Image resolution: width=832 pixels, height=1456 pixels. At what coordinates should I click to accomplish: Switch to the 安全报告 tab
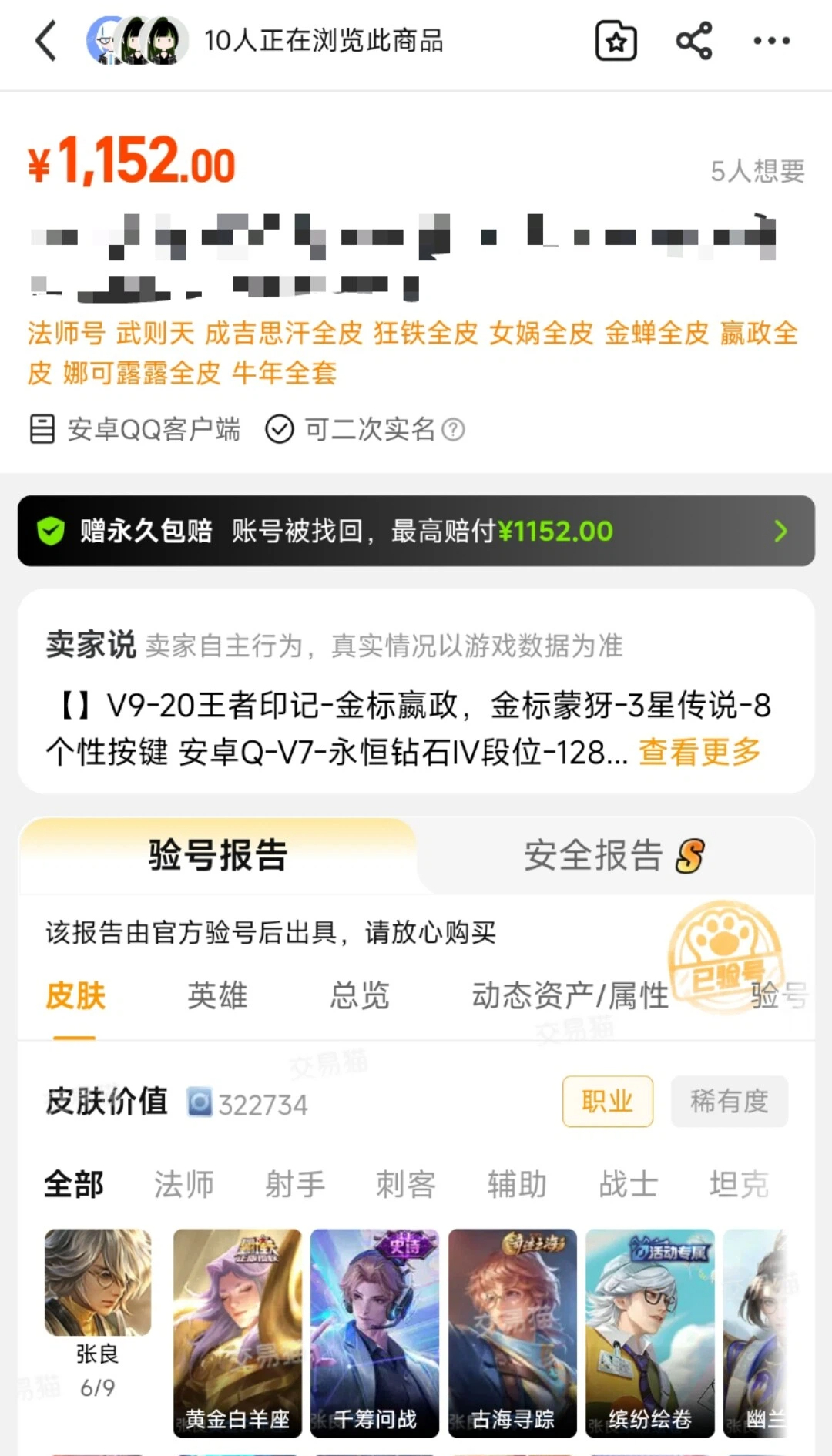[614, 856]
